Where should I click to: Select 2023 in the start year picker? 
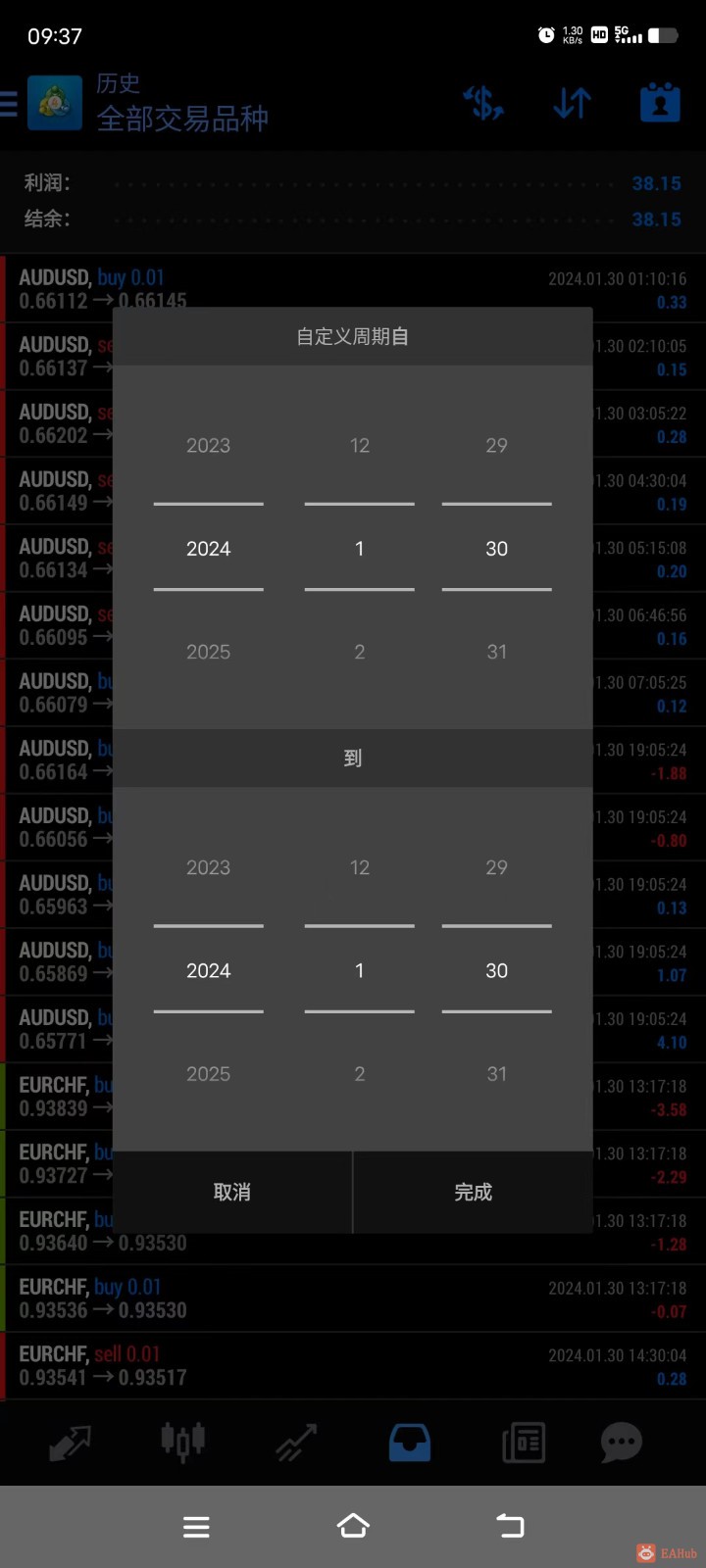pyautogui.click(x=208, y=446)
